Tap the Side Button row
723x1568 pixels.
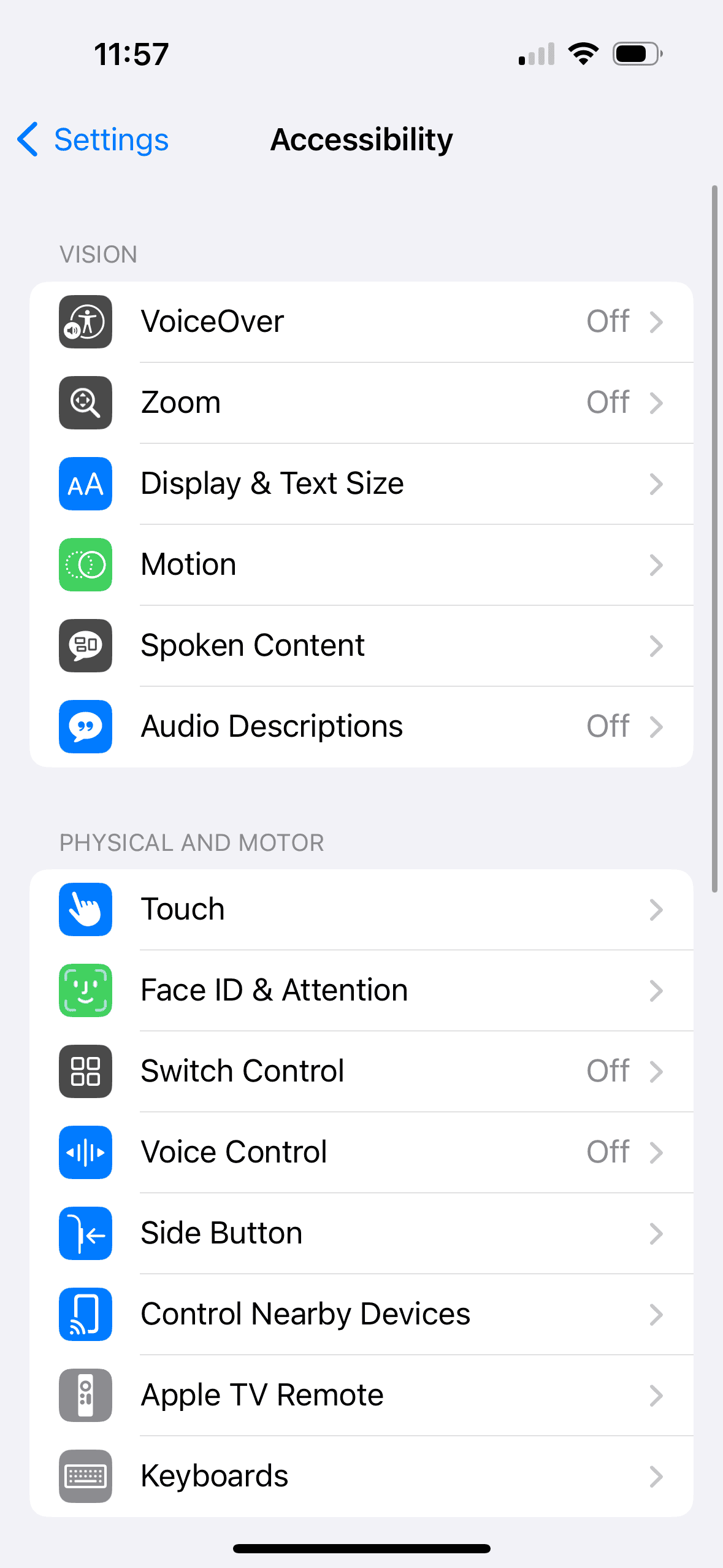[x=361, y=1233]
